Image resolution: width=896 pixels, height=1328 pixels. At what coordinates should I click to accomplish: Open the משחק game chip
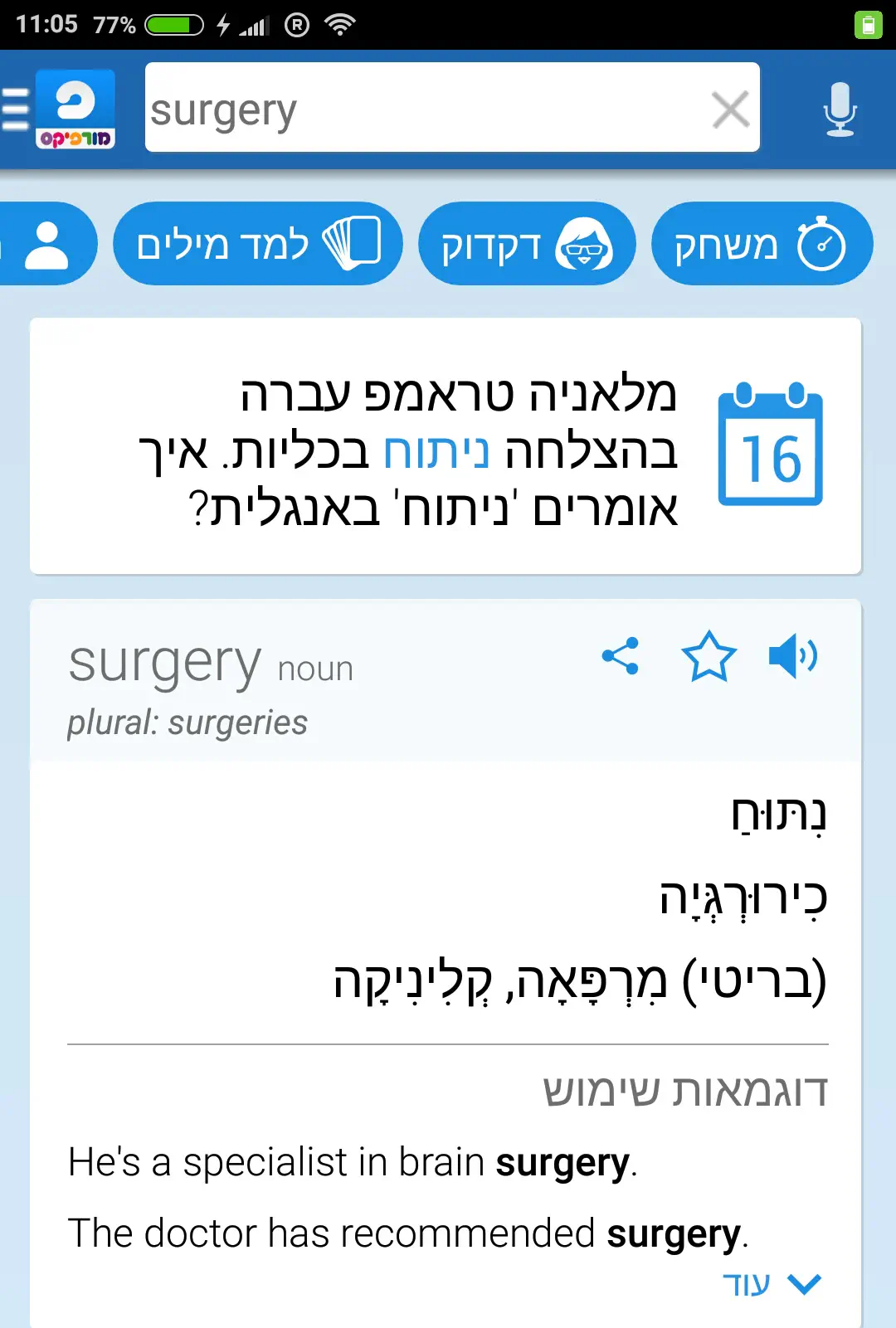pyautogui.click(x=762, y=244)
